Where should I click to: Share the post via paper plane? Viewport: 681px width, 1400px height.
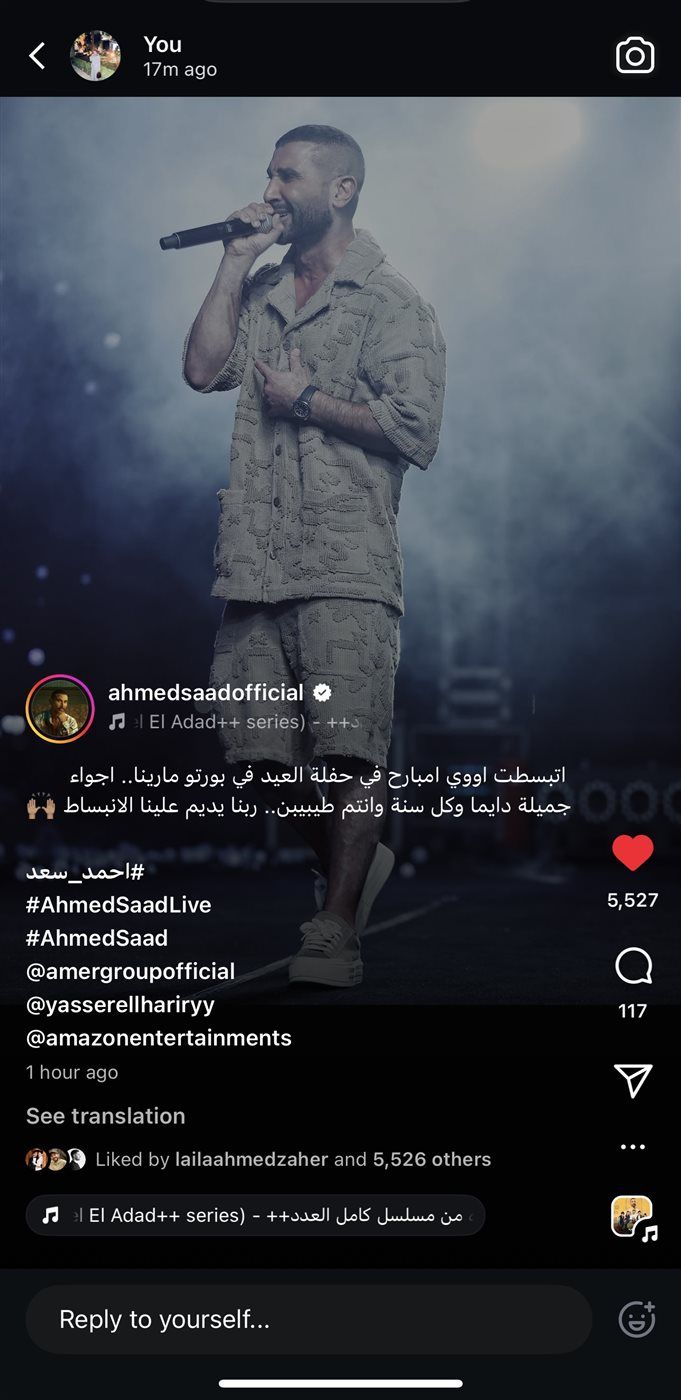click(x=633, y=1081)
